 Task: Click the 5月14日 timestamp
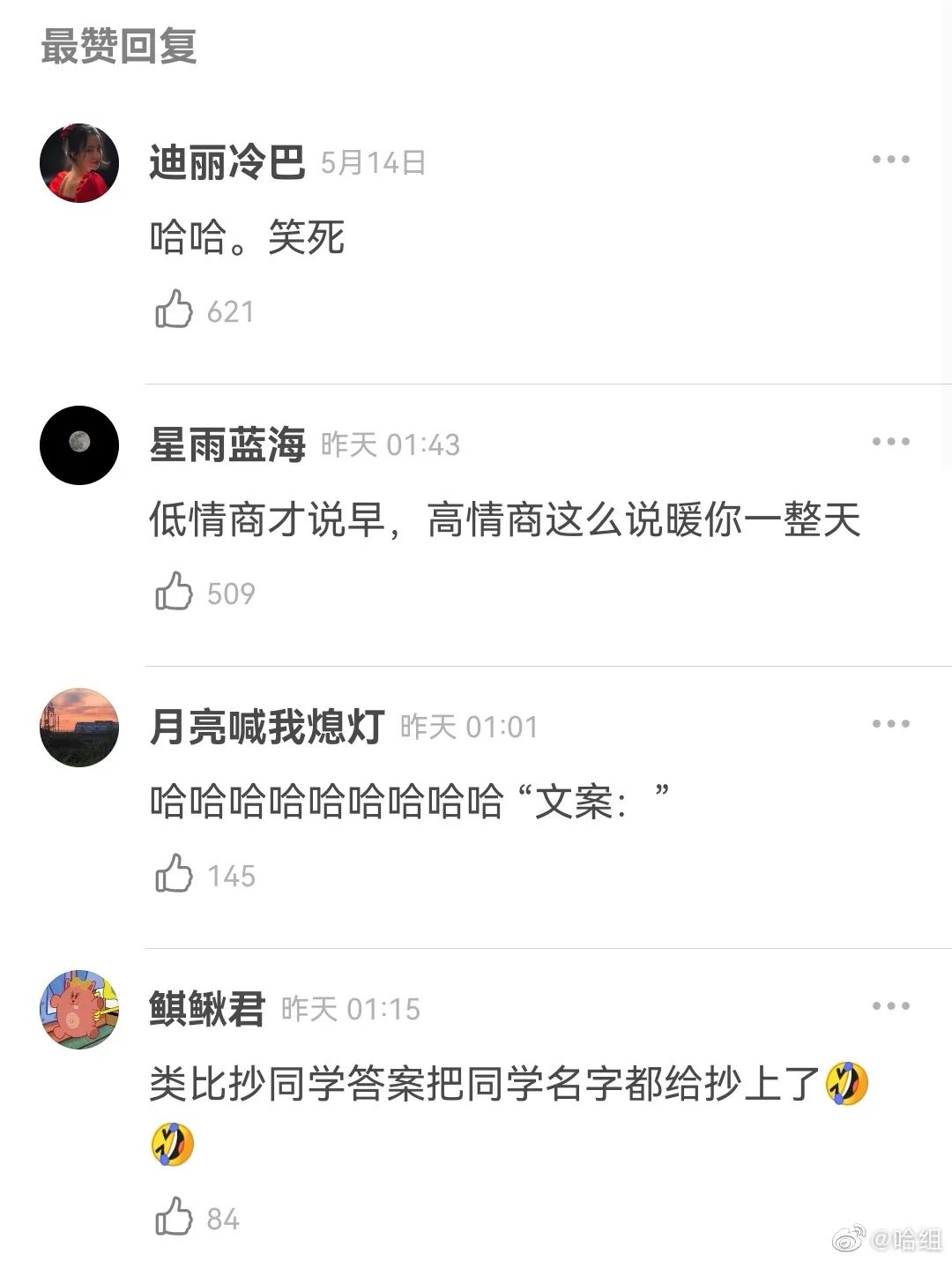374,162
